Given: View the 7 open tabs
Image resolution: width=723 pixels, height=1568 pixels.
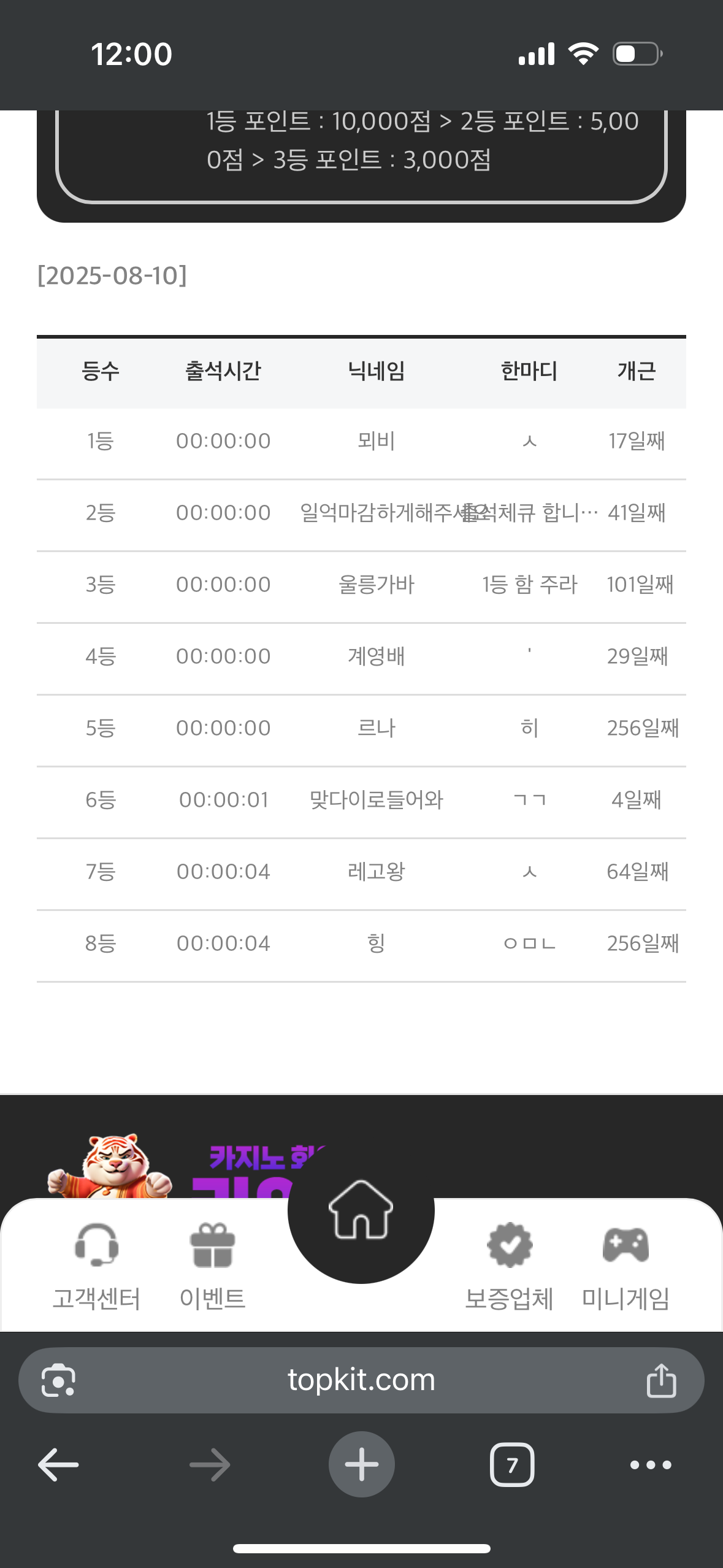Looking at the screenshot, I should [x=512, y=1465].
